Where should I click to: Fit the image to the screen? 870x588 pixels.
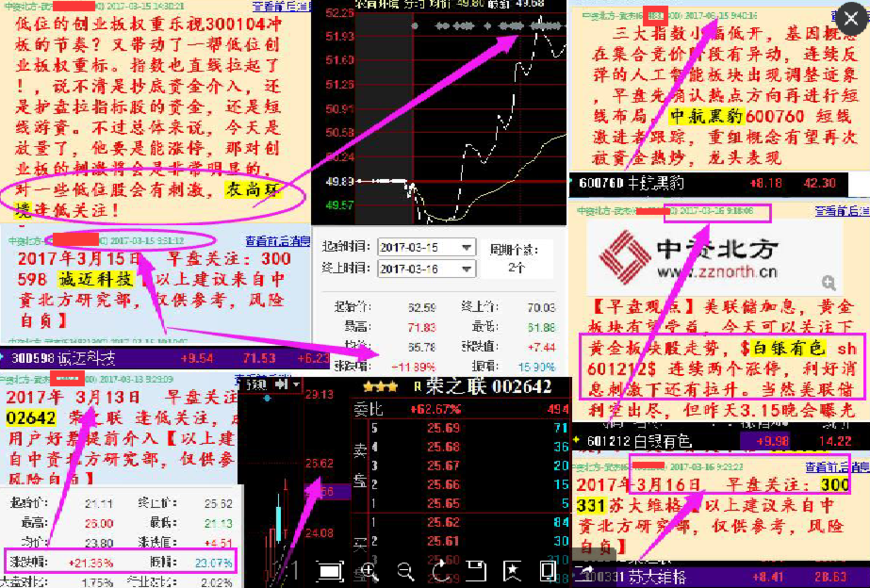(330, 571)
